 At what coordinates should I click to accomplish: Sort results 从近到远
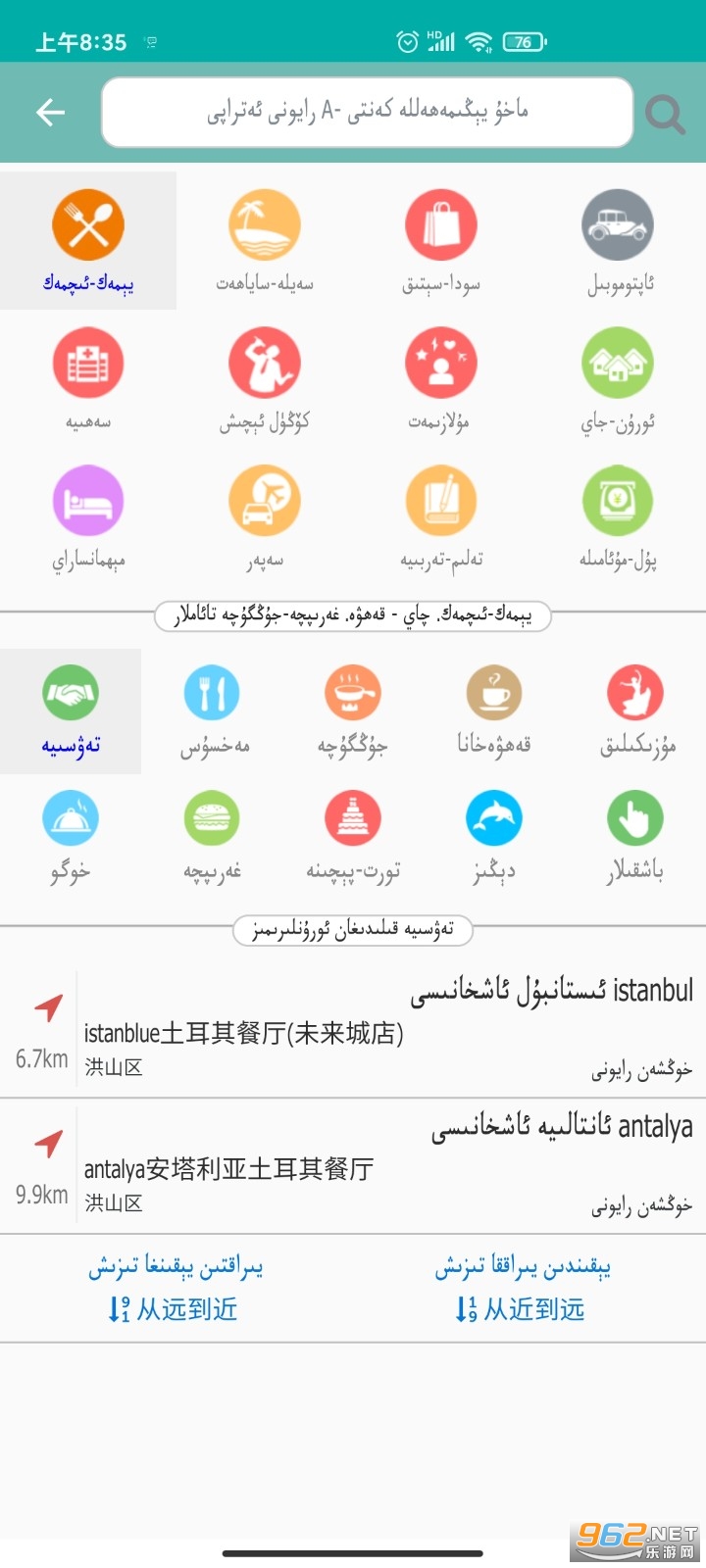tap(521, 1309)
